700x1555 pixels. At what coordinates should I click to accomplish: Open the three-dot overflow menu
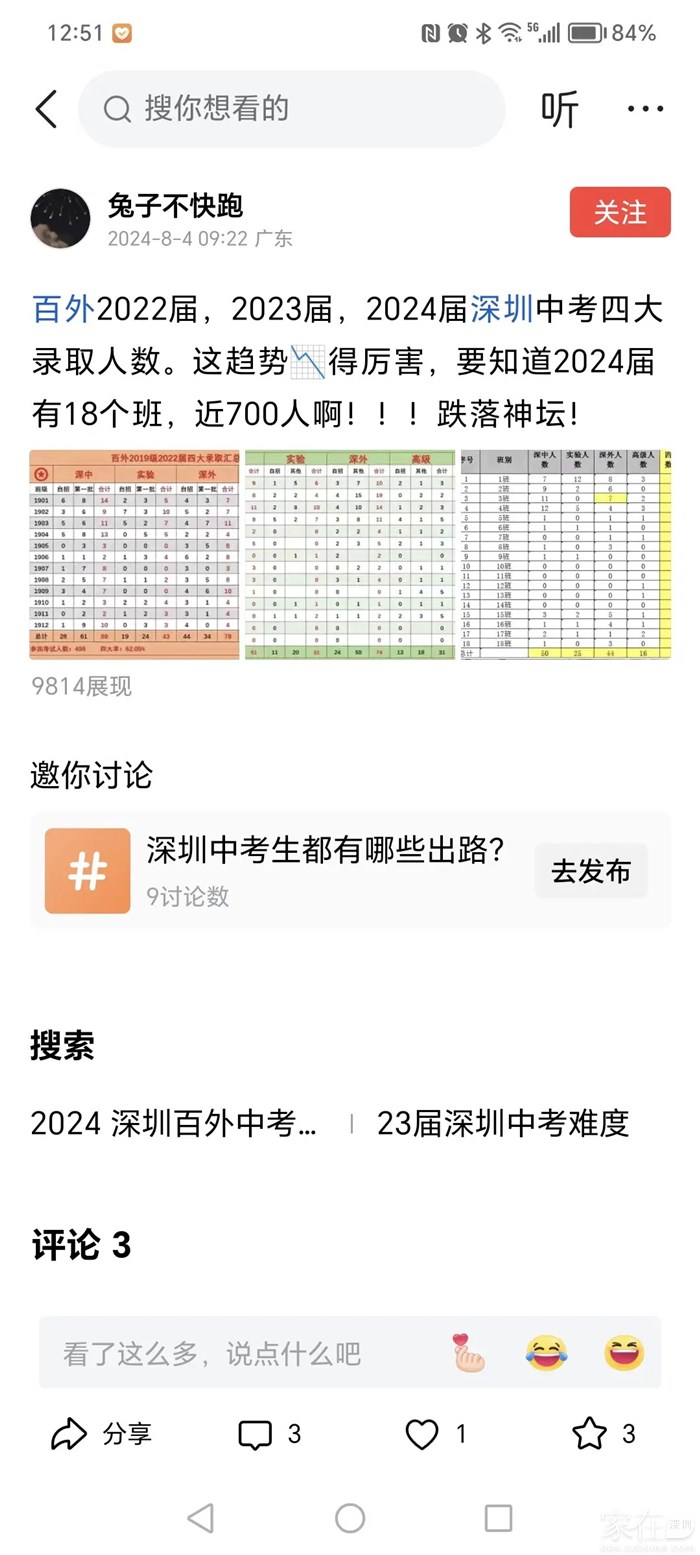click(645, 109)
